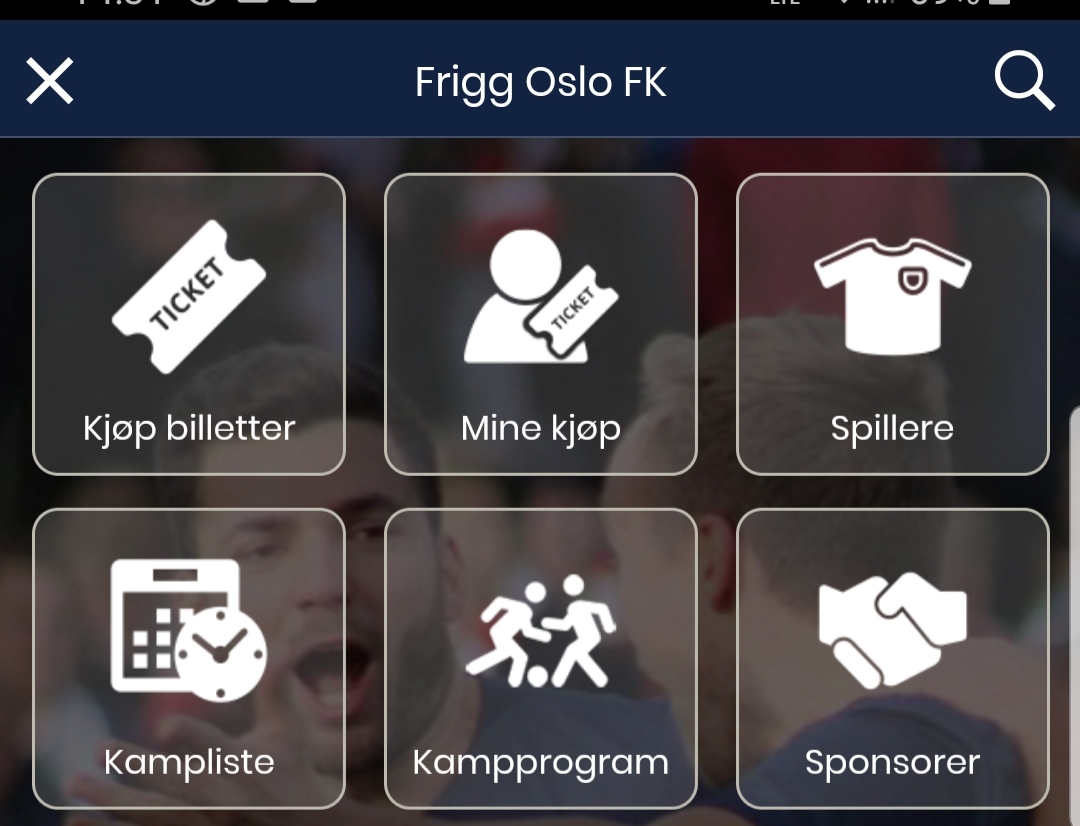Image resolution: width=1080 pixels, height=826 pixels.
Task: View the Spillere section
Action: 892,324
